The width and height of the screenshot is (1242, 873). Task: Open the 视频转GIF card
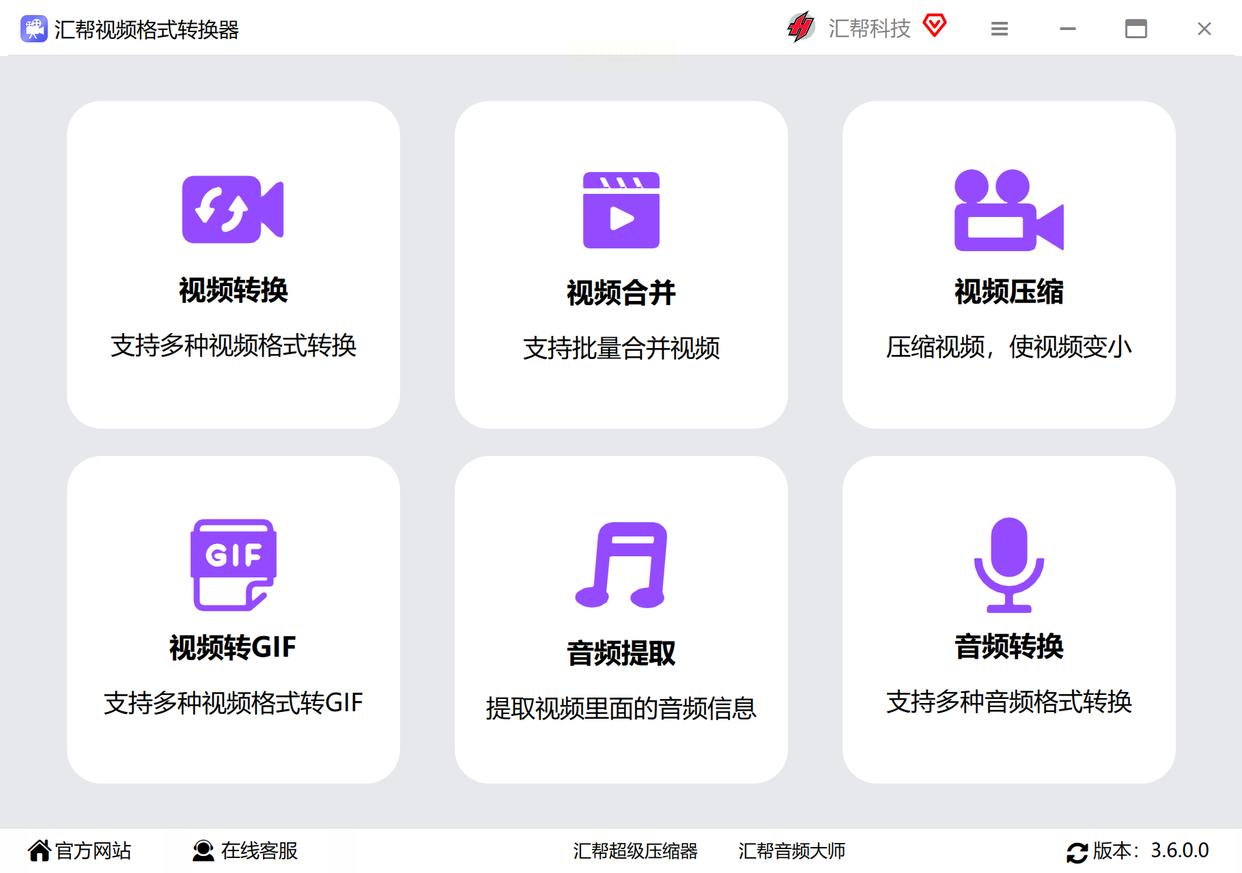[233, 620]
